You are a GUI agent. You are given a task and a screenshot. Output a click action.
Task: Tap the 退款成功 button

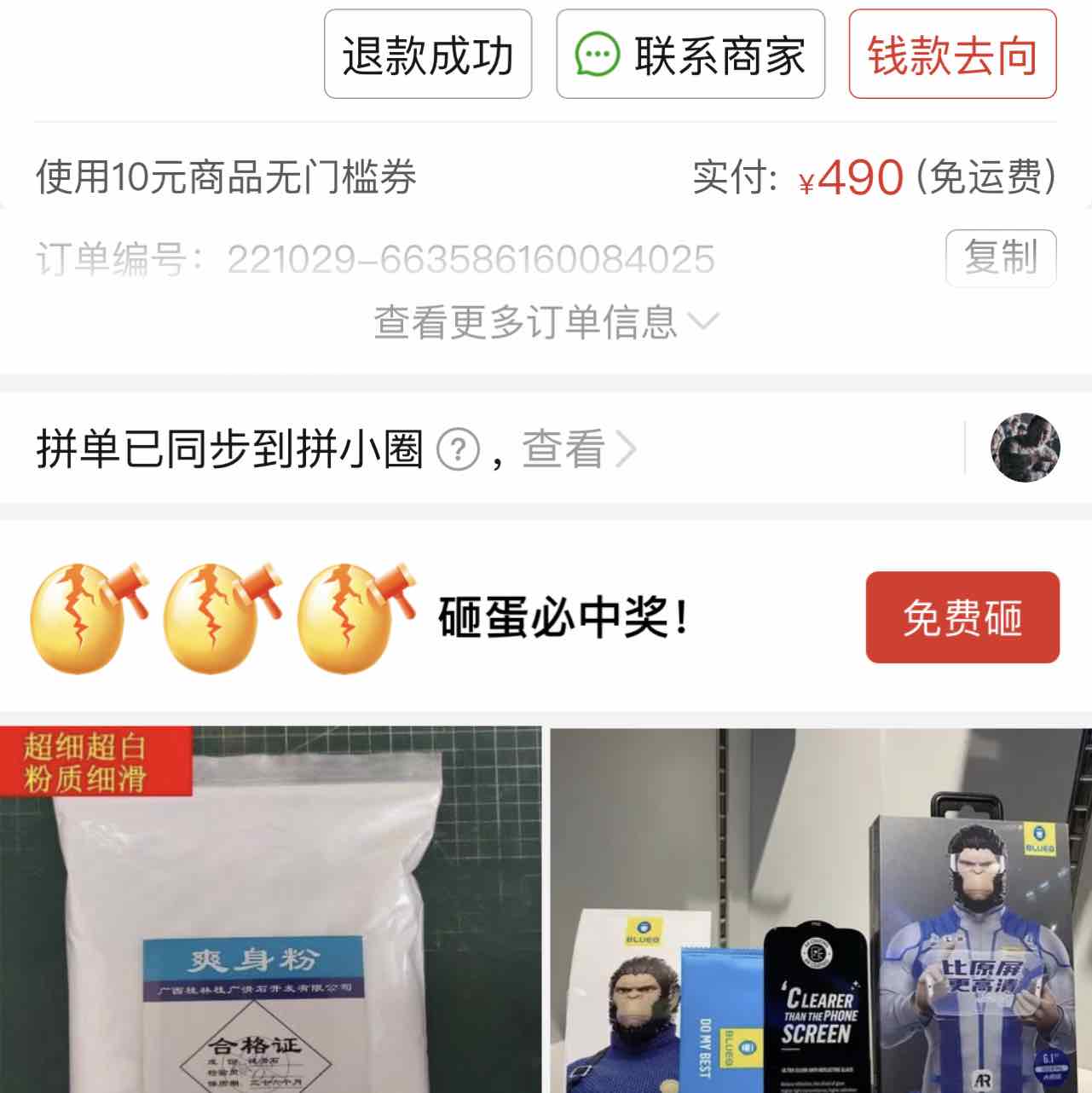(427, 55)
